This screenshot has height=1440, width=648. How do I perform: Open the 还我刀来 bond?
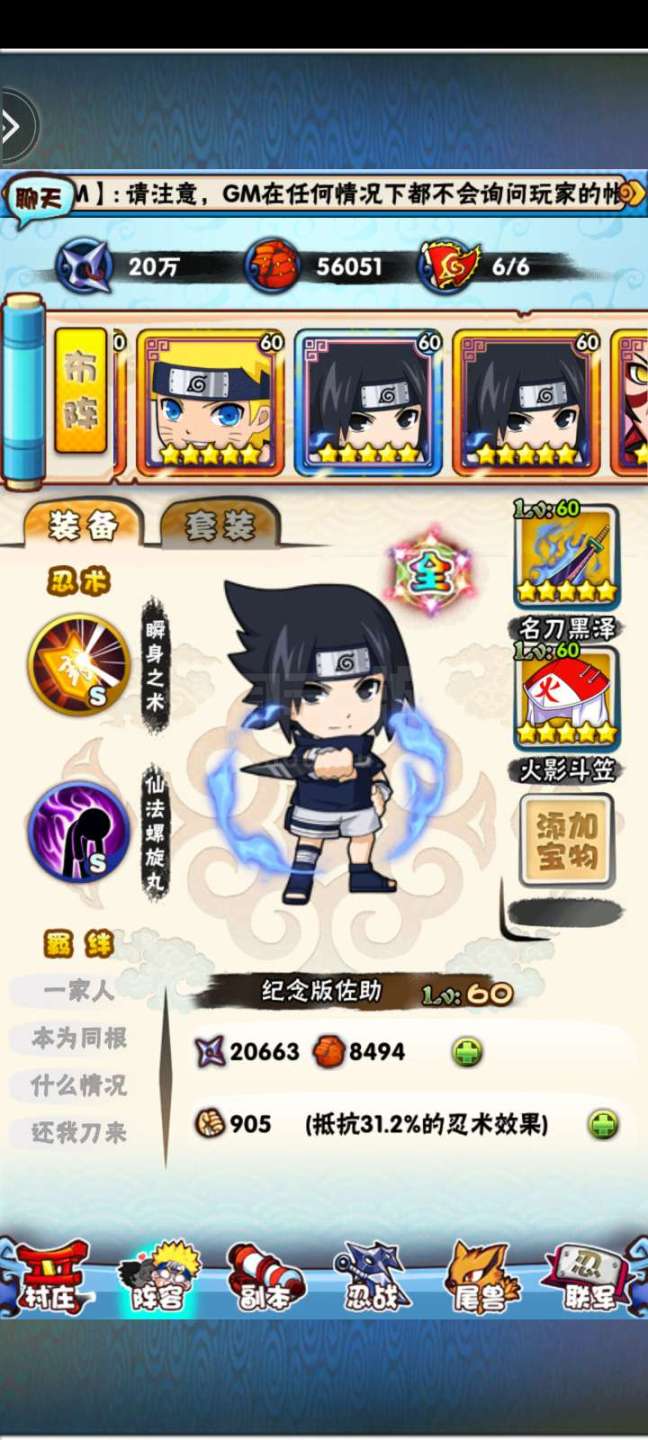[x=79, y=1133]
